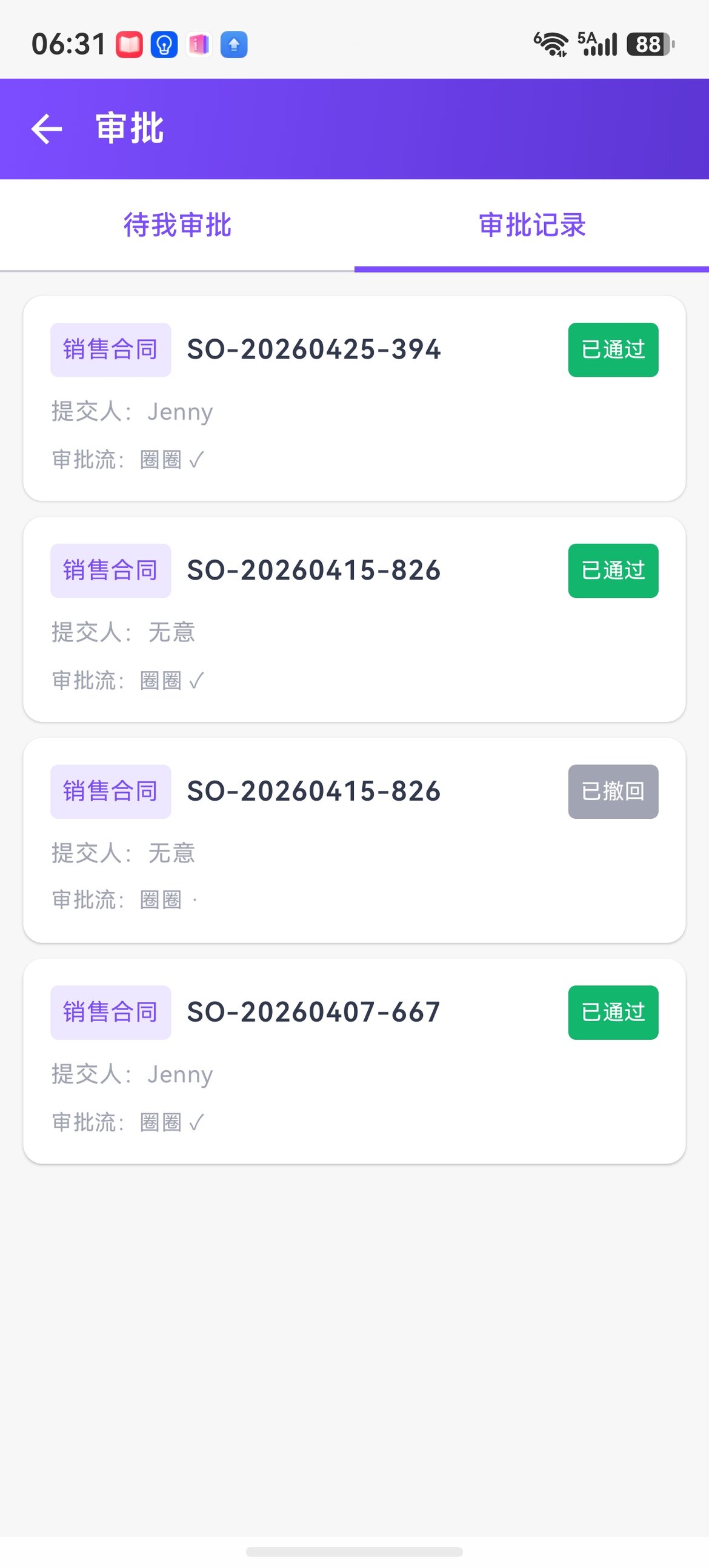This screenshot has width=709, height=1568.
Task: Tap the navigation bar handle at screen bottom
Action: tap(354, 1550)
